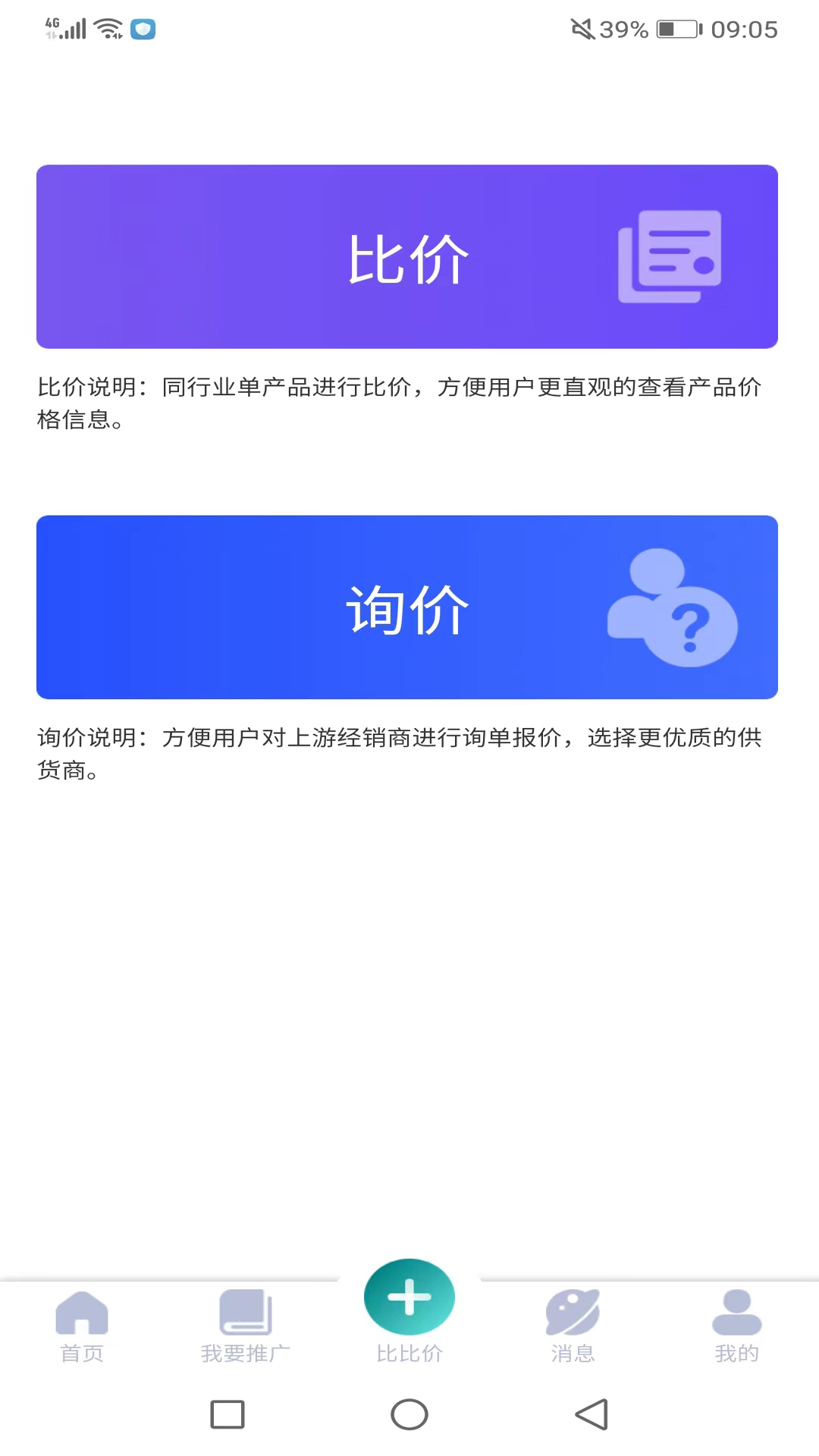The image size is (819, 1456).
Task: Go to the phone home screen
Action: click(409, 1414)
